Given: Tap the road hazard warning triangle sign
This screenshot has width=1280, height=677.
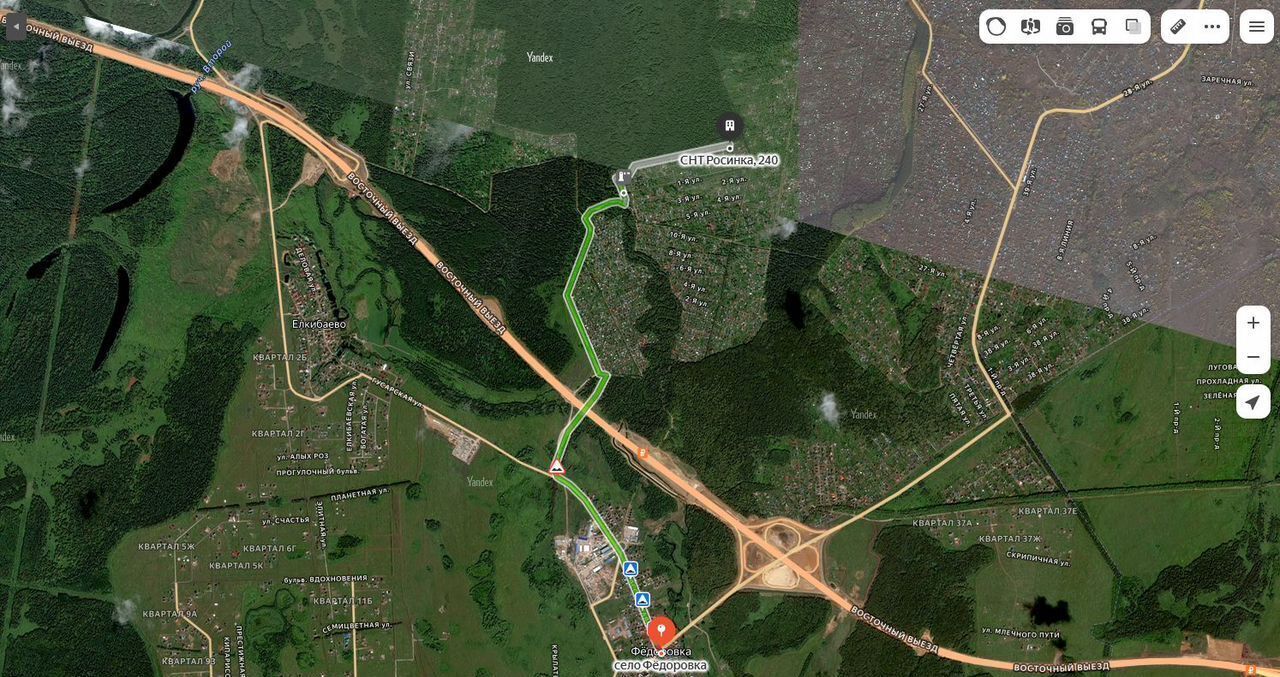Looking at the screenshot, I should coord(557,467).
